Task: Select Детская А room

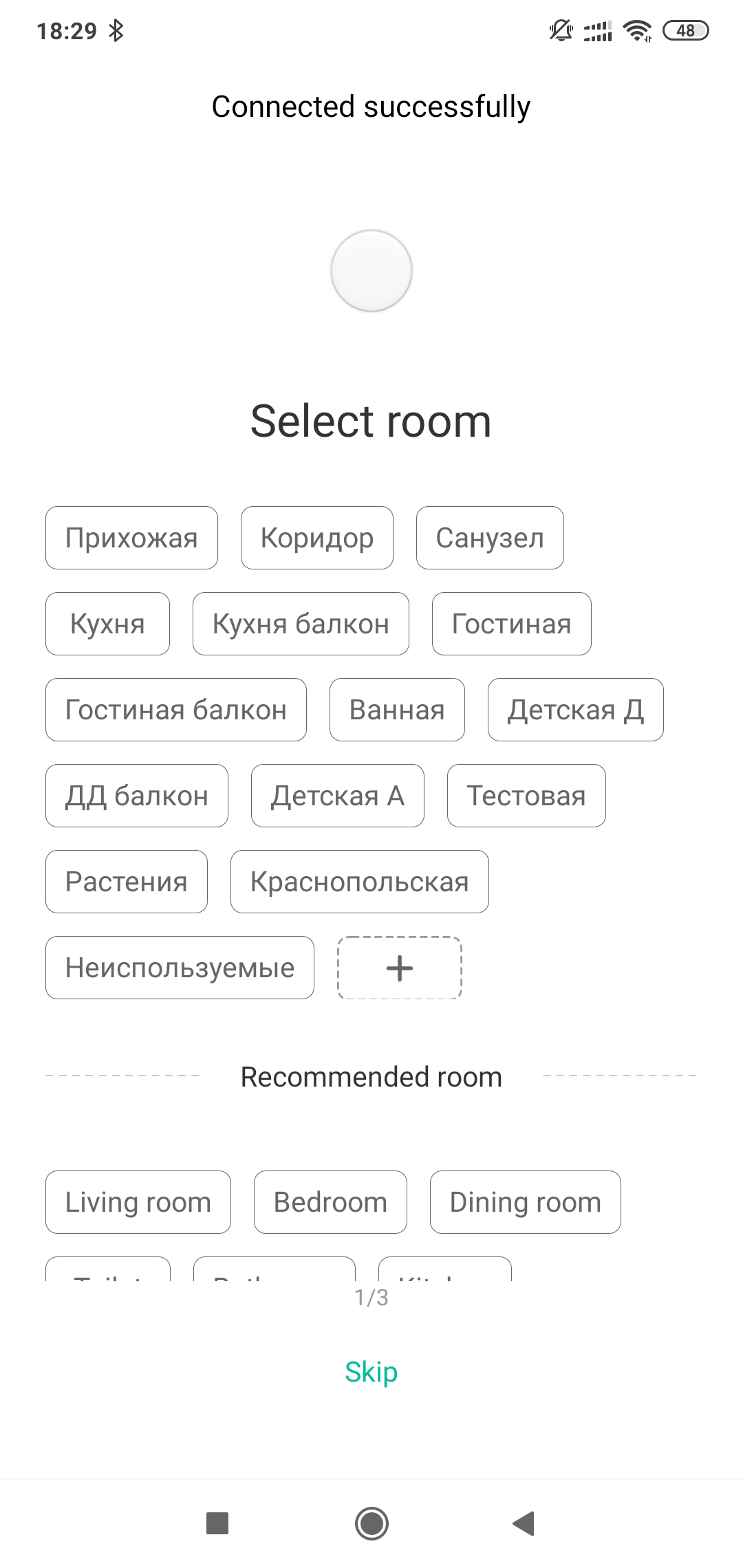Action: point(337,796)
